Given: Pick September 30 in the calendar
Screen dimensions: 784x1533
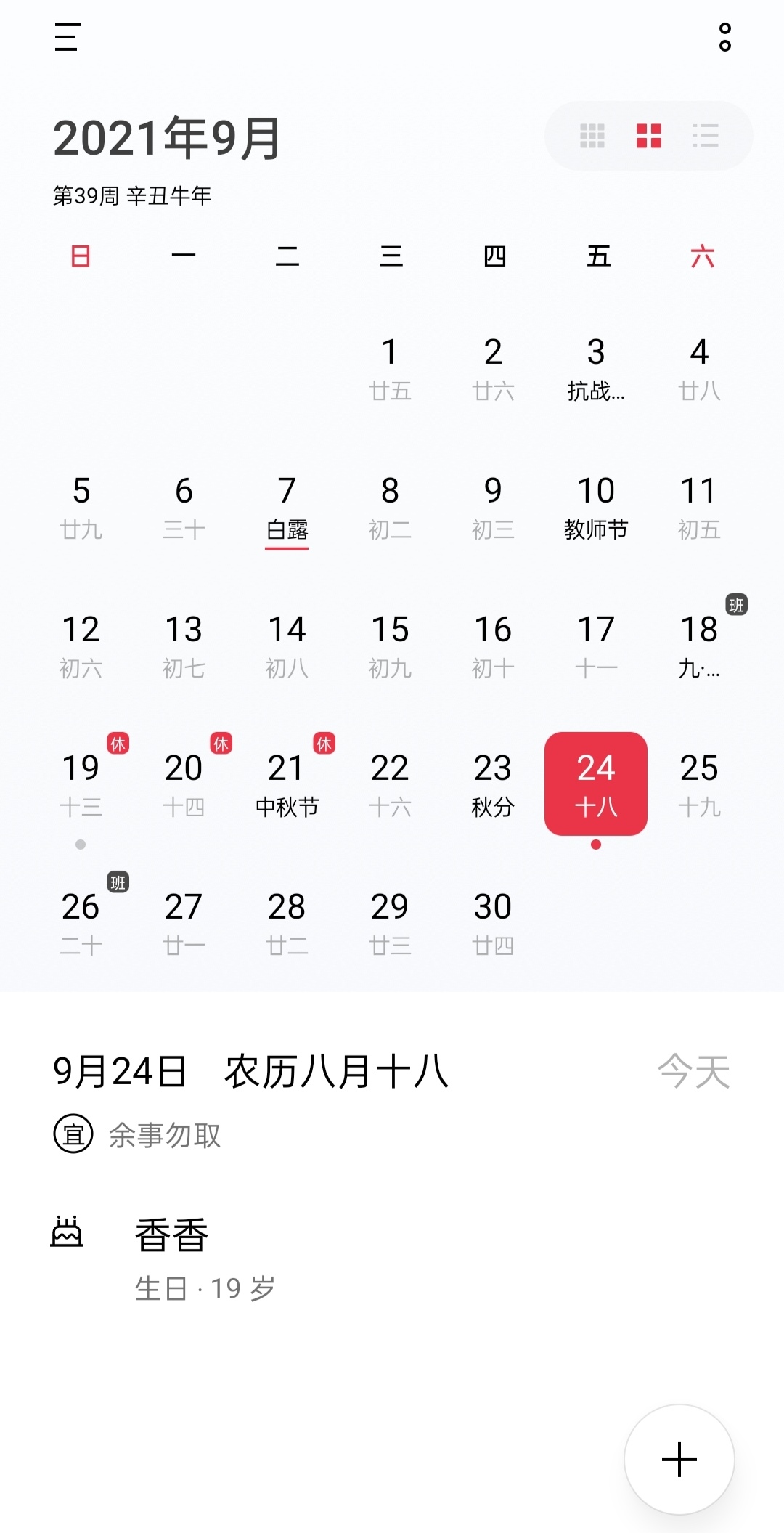Looking at the screenshot, I should click(x=493, y=923).
